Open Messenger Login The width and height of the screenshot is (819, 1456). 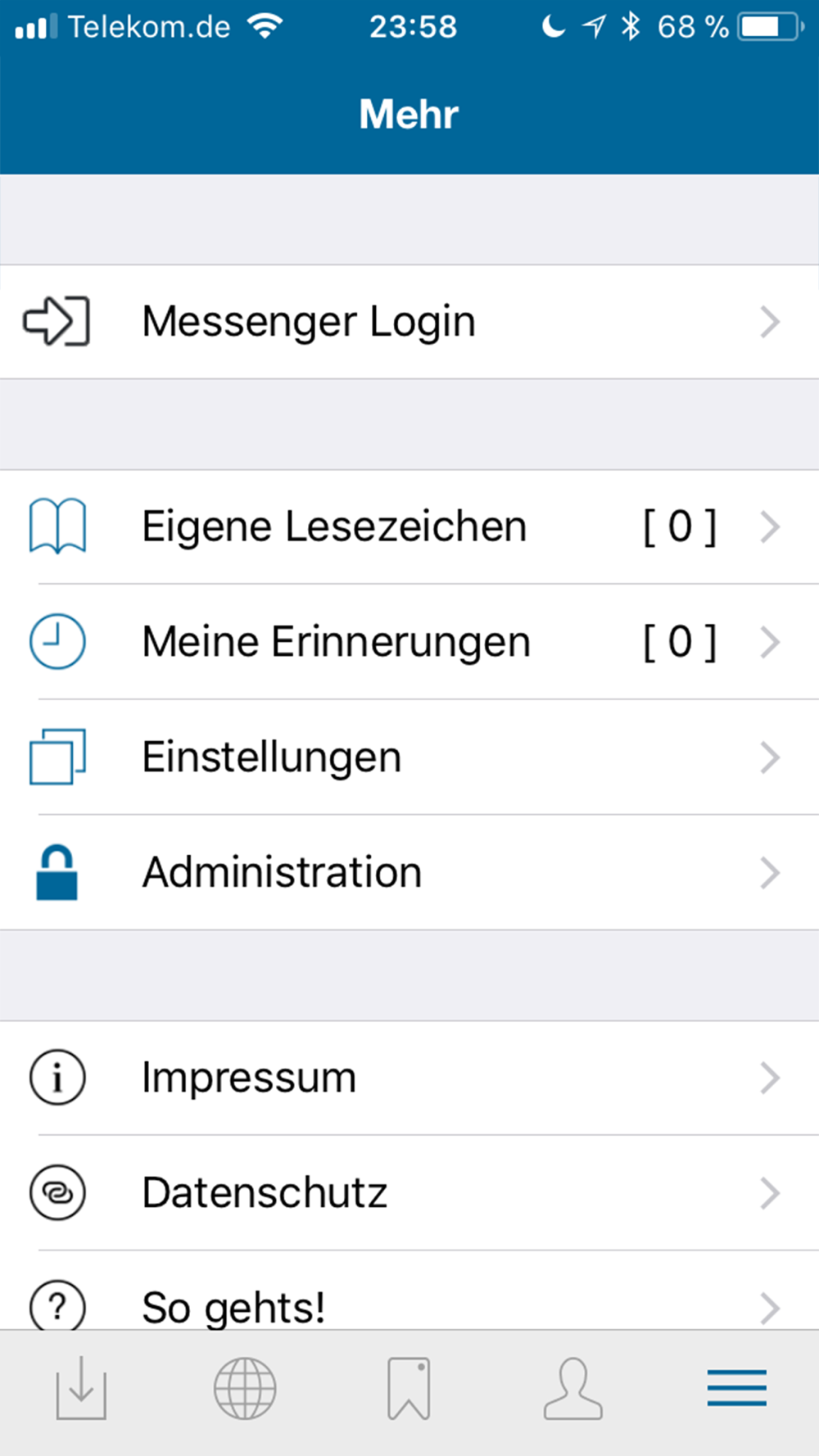[x=409, y=322]
